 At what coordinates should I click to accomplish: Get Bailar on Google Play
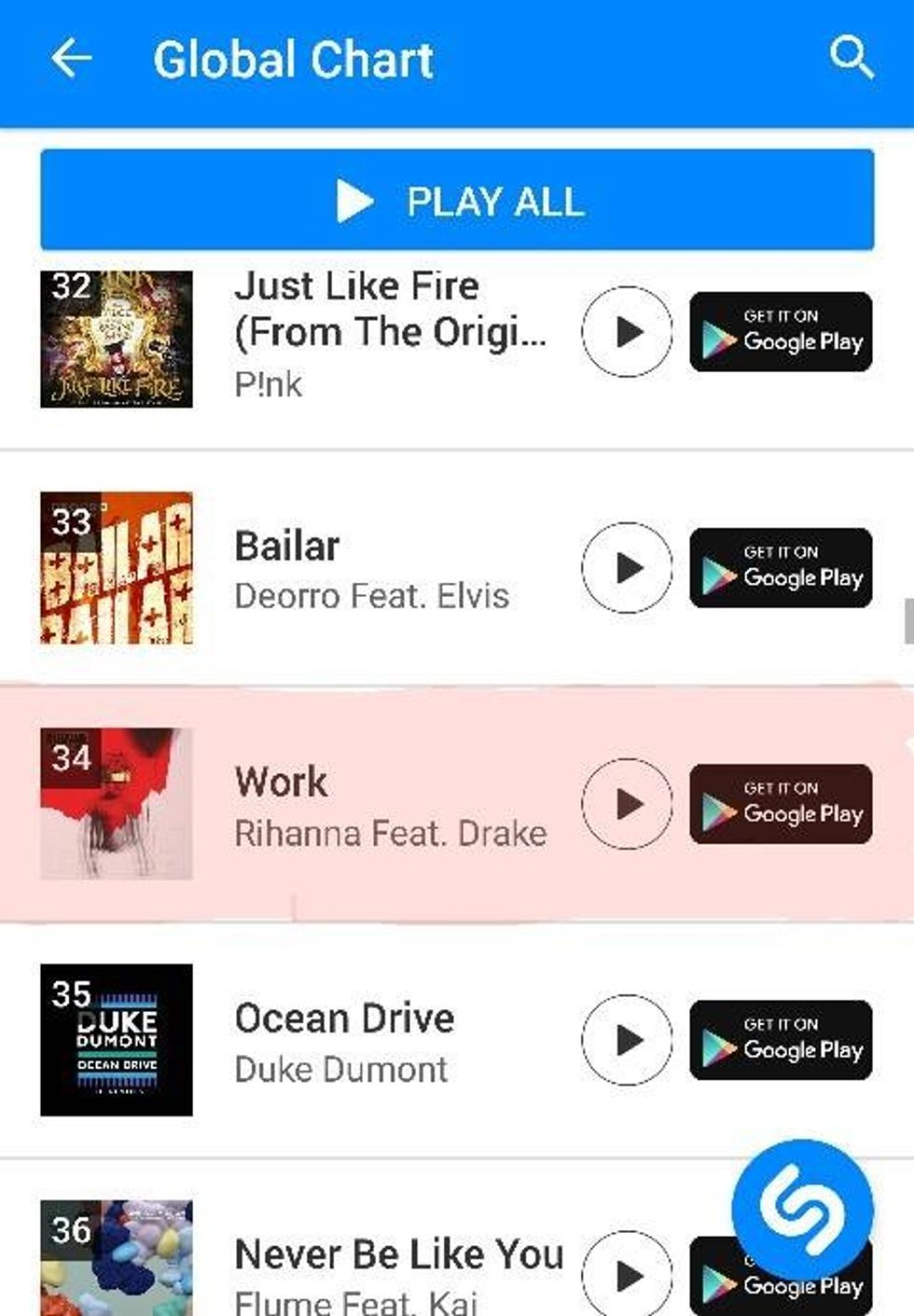click(781, 569)
